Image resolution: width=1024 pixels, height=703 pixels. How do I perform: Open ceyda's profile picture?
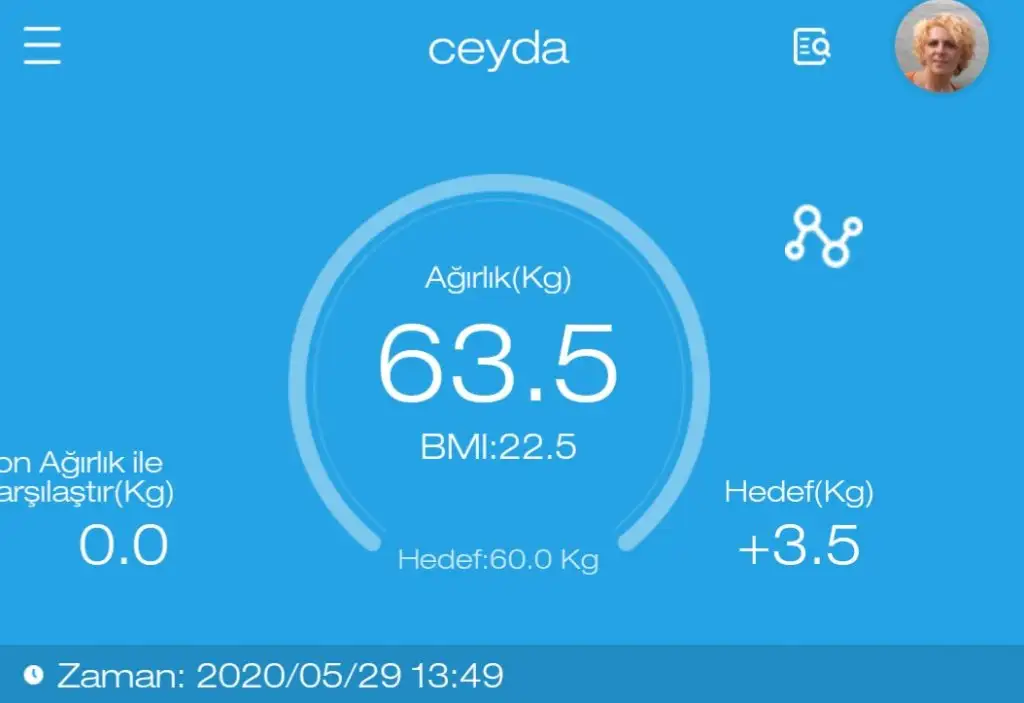940,47
